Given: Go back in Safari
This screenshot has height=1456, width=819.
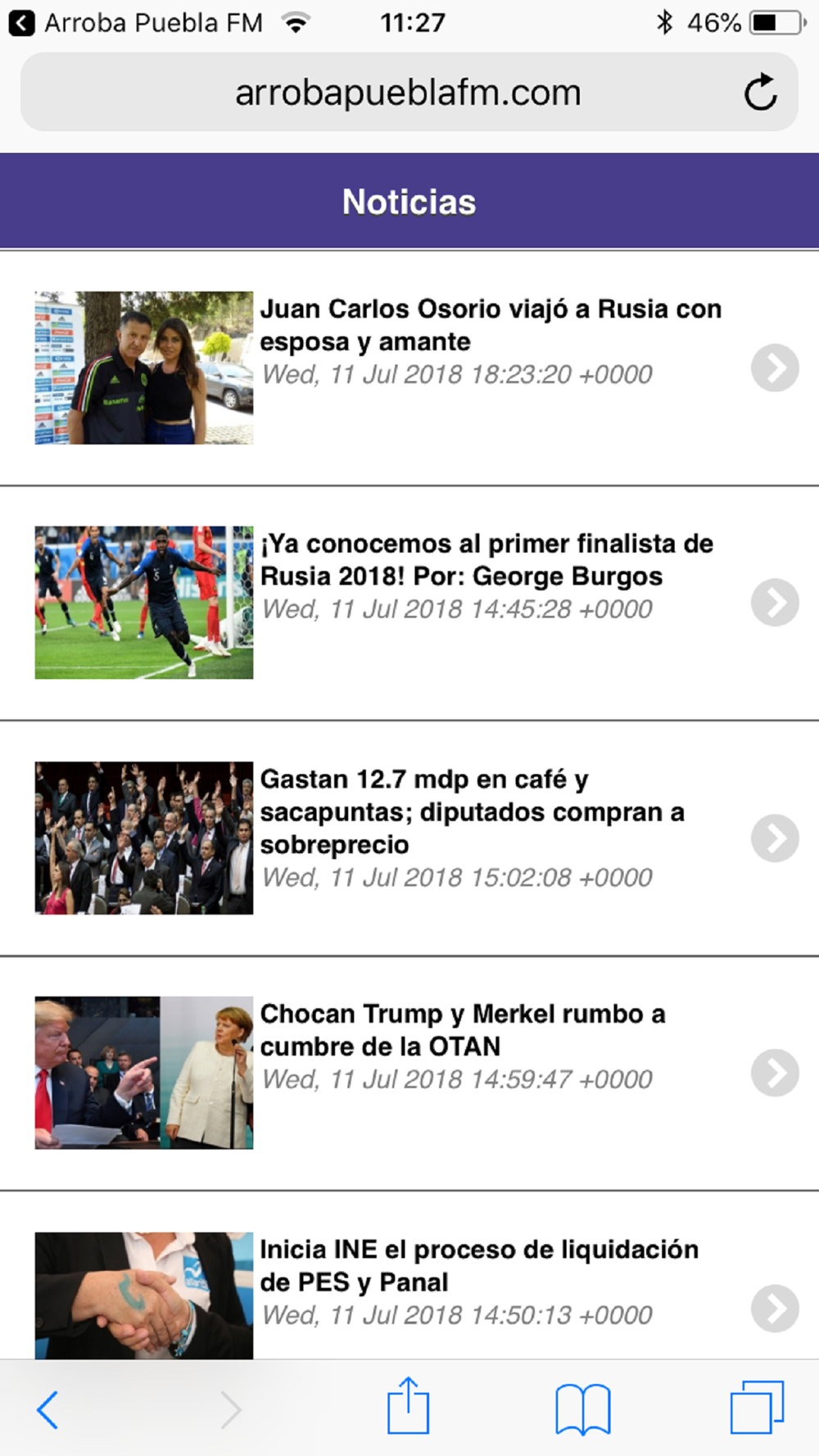Looking at the screenshot, I should (48, 1409).
